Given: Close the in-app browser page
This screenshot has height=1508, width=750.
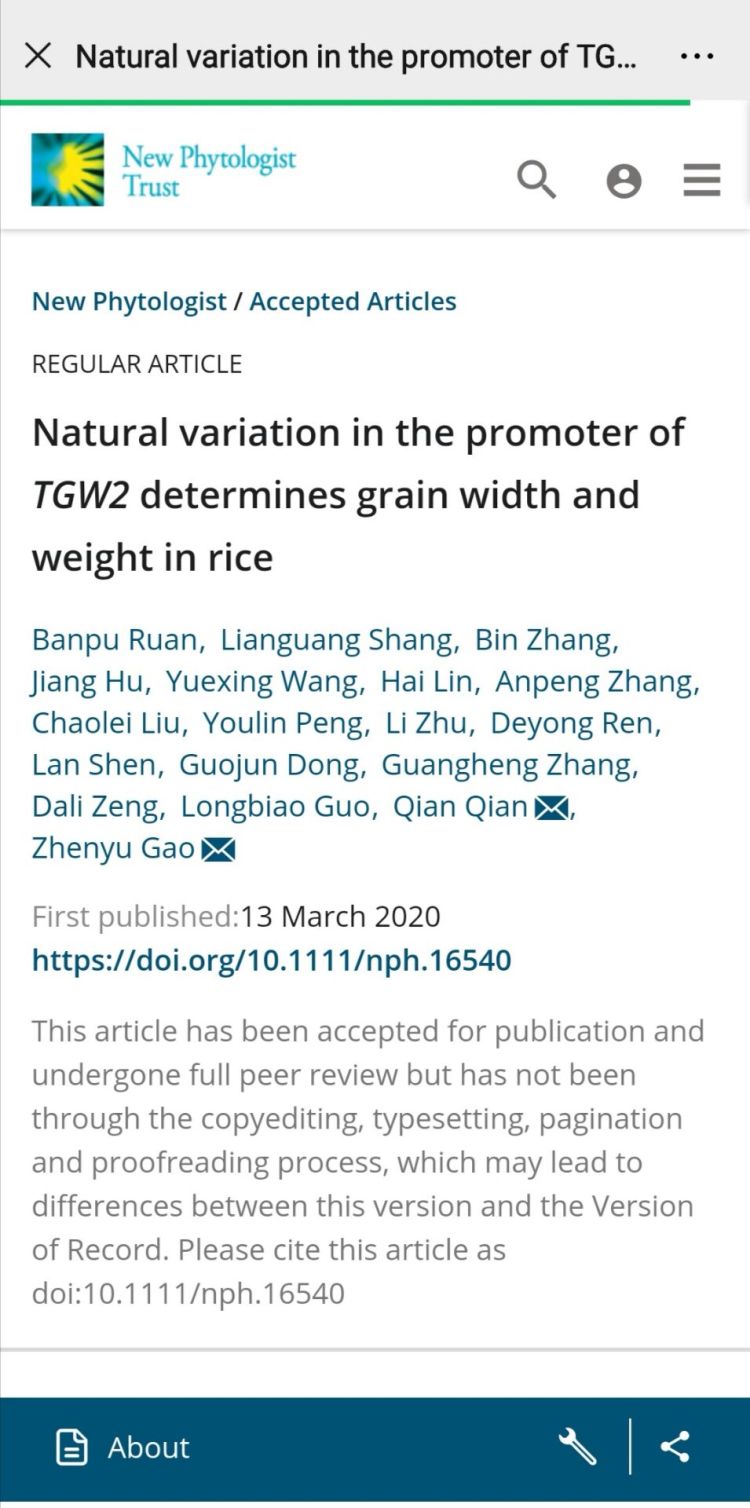Looking at the screenshot, I should [x=38, y=56].
